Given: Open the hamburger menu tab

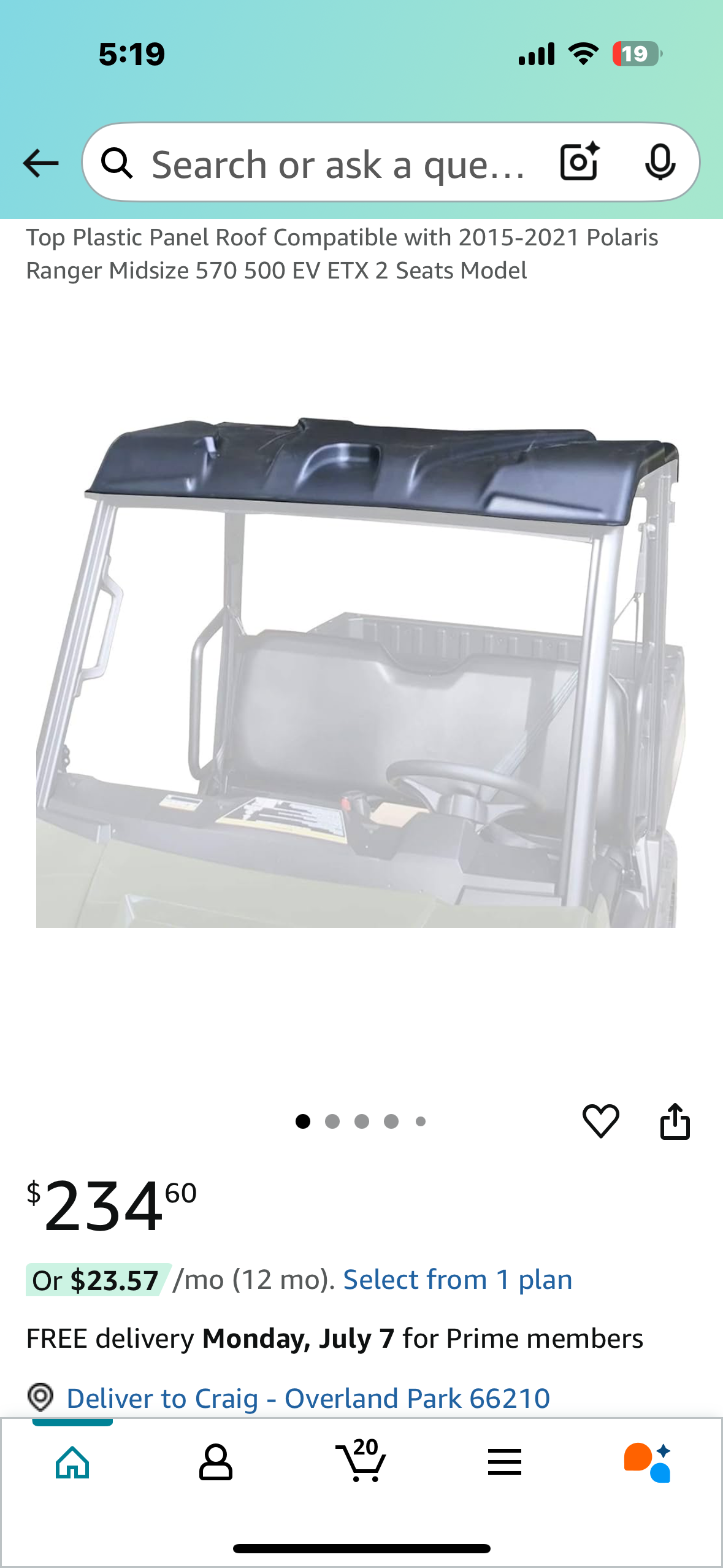Looking at the screenshot, I should pyautogui.click(x=505, y=1462).
